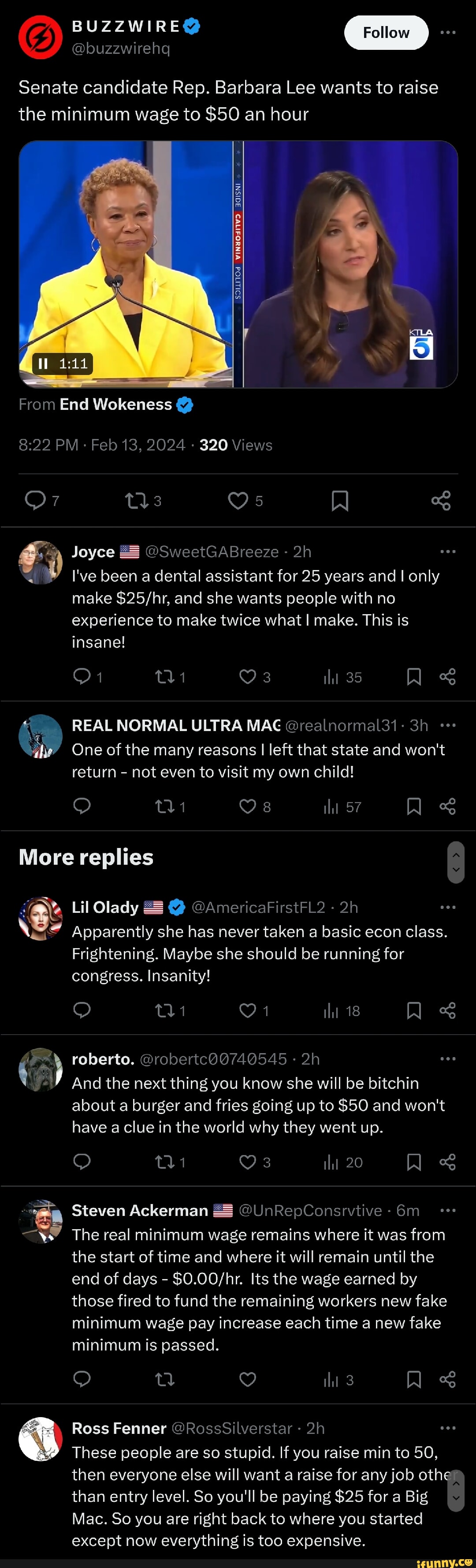Repost the BUZZWIRE post

pyautogui.click(x=136, y=500)
